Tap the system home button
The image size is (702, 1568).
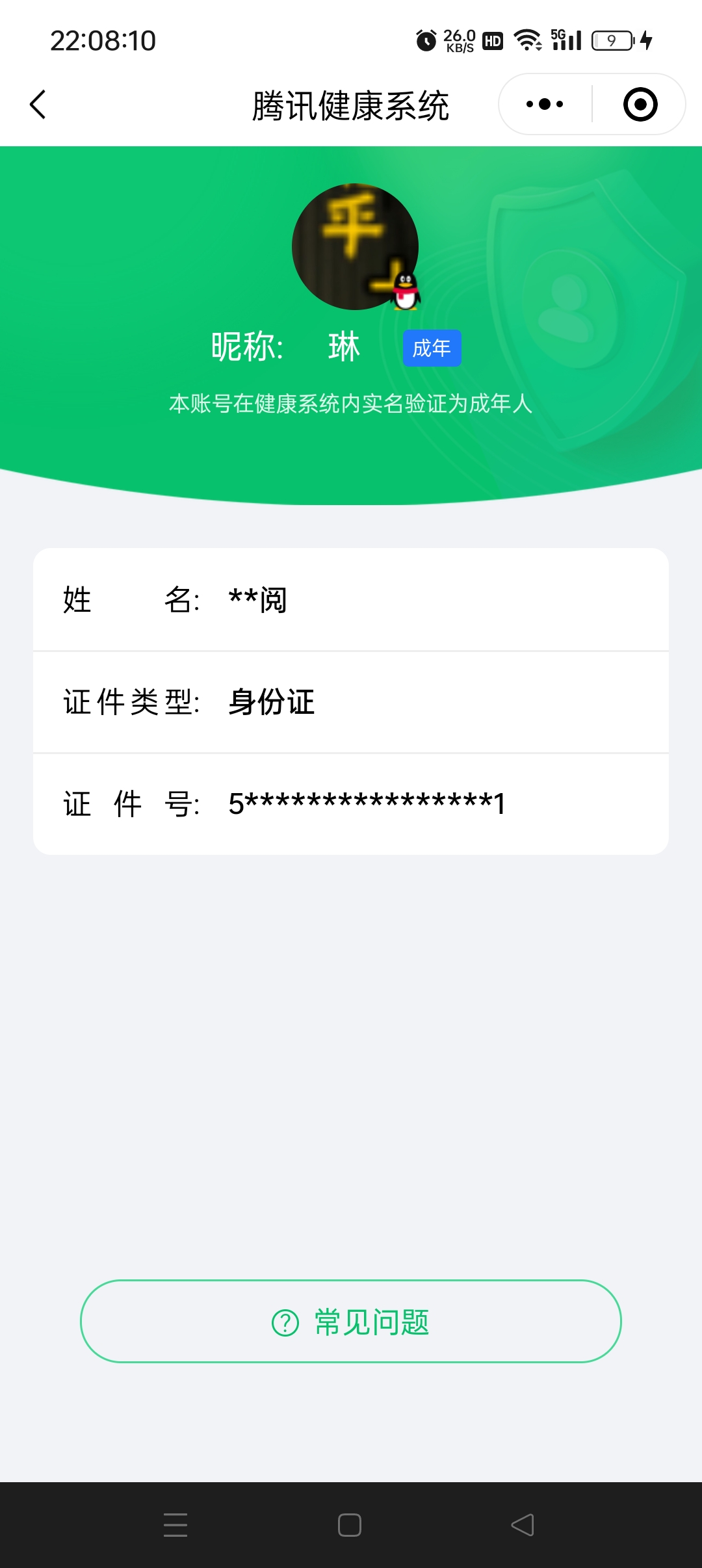[x=350, y=1525]
